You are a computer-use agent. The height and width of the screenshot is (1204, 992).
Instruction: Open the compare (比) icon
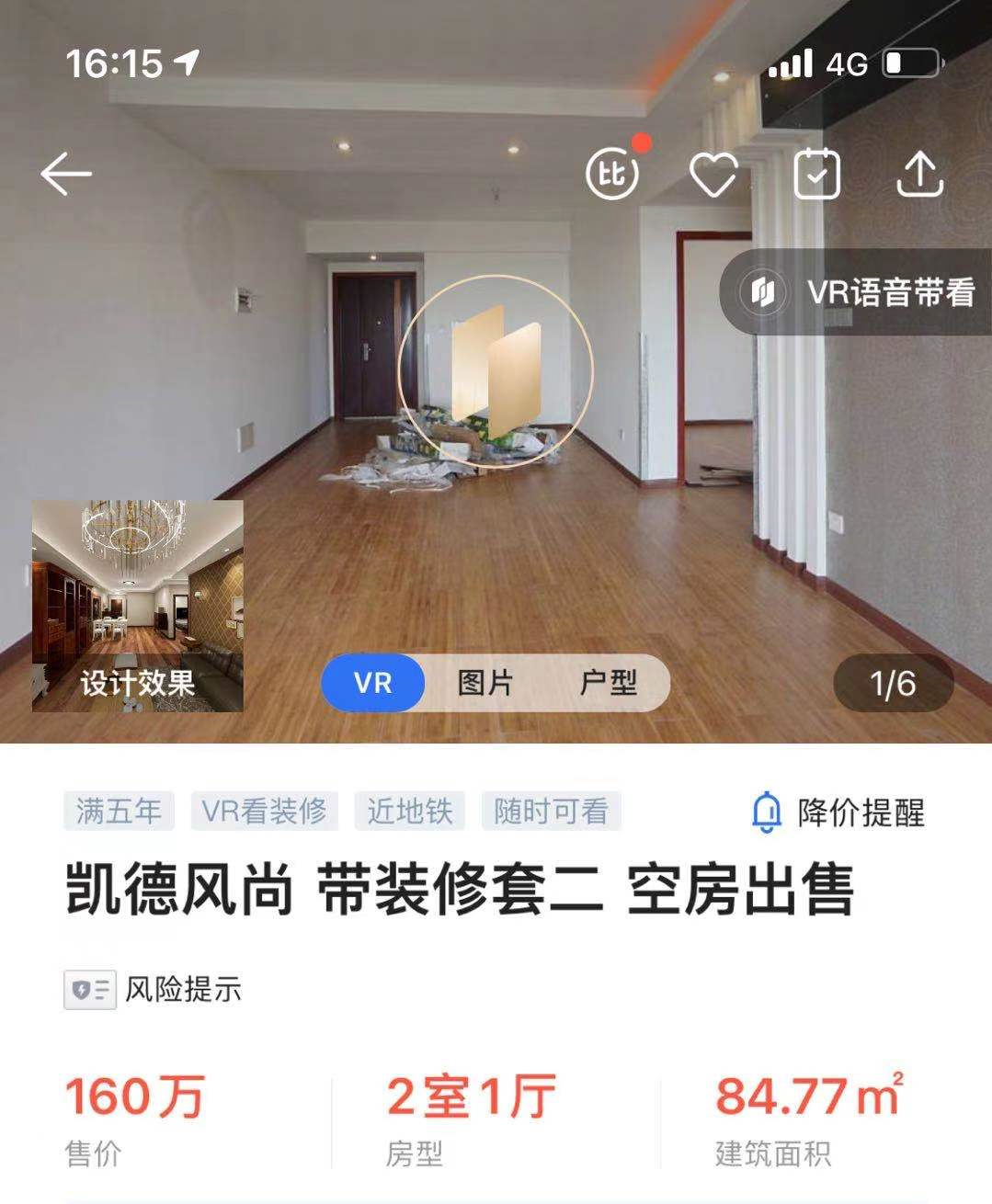click(612, 173)
